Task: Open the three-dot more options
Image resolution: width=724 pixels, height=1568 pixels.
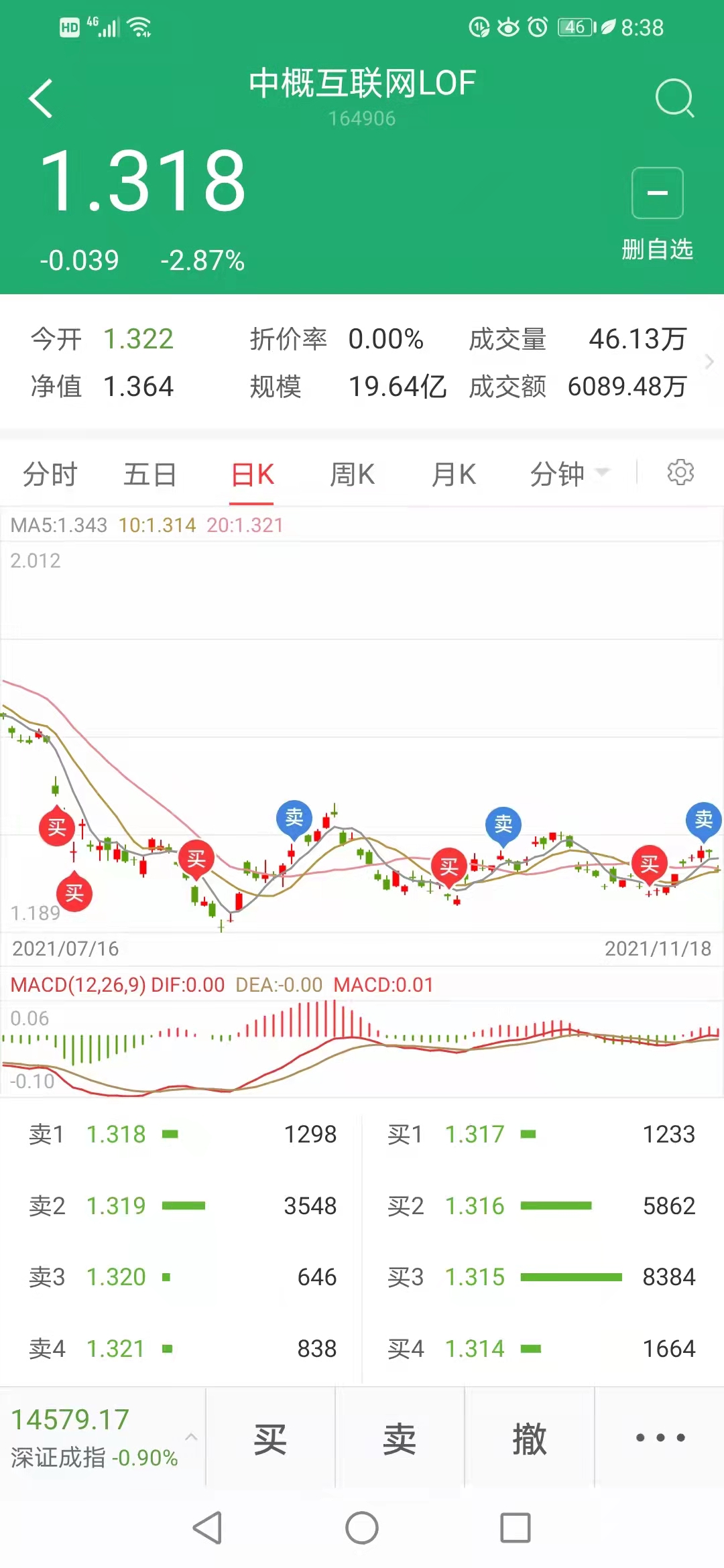Action: tap(660, 1438)
